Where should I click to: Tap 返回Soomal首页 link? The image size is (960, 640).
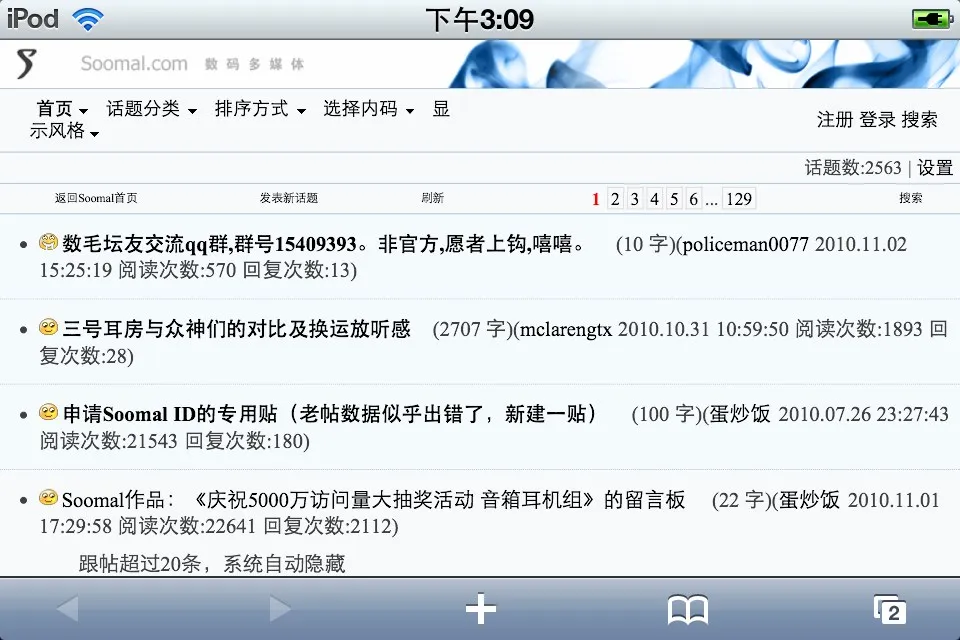click(x=96, y=198)
